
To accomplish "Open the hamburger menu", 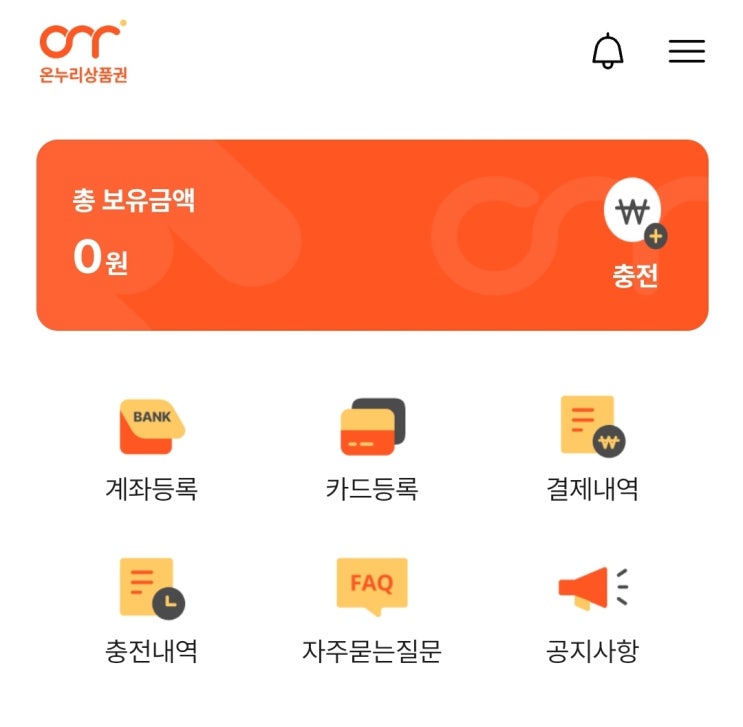I will point(686,51).
